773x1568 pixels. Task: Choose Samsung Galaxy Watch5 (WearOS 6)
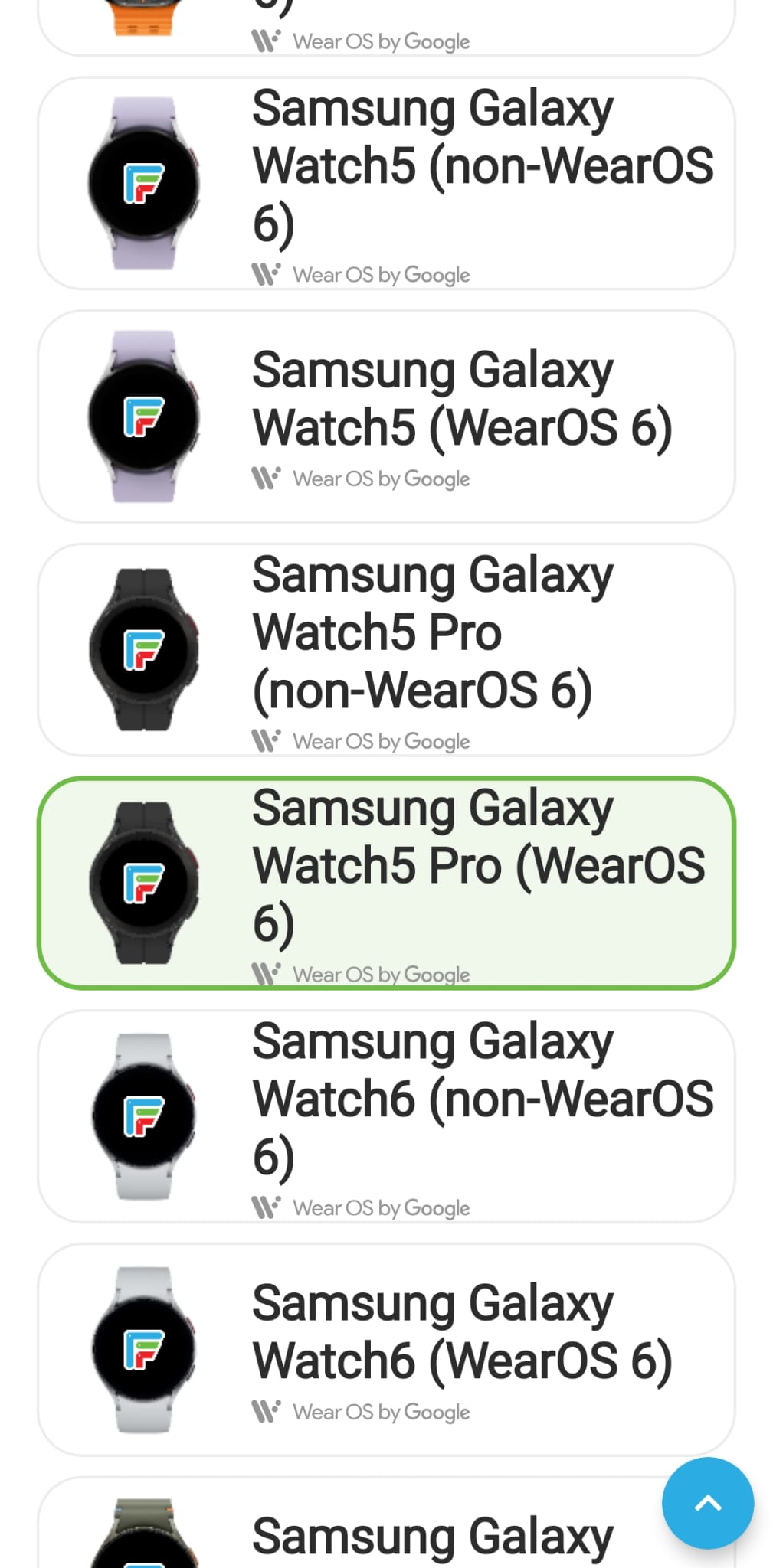386,416
